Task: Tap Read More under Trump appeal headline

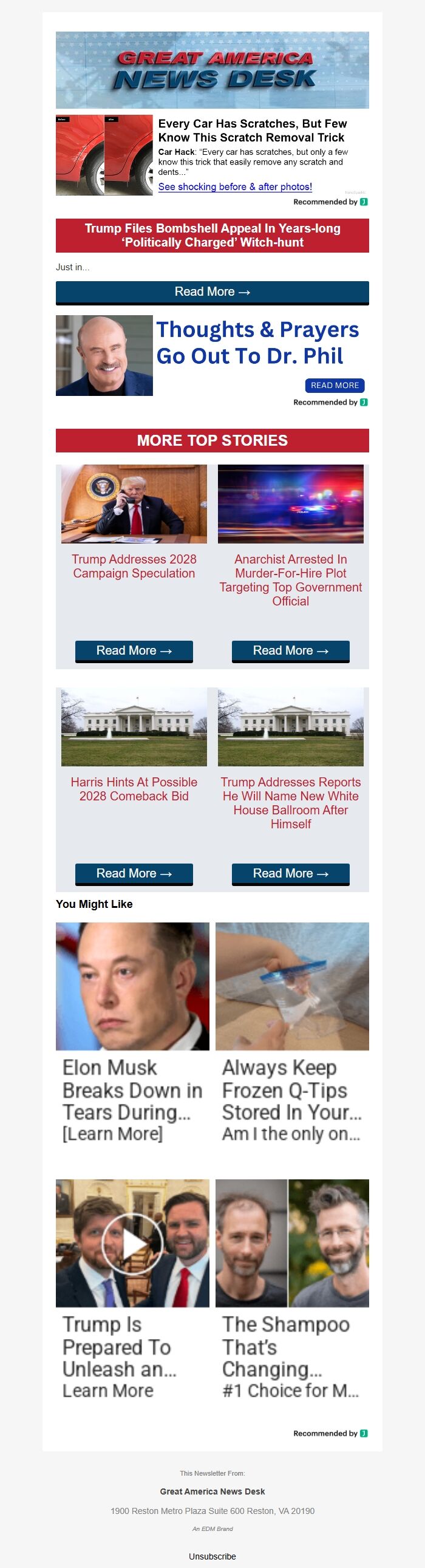Action: point(212,292)
